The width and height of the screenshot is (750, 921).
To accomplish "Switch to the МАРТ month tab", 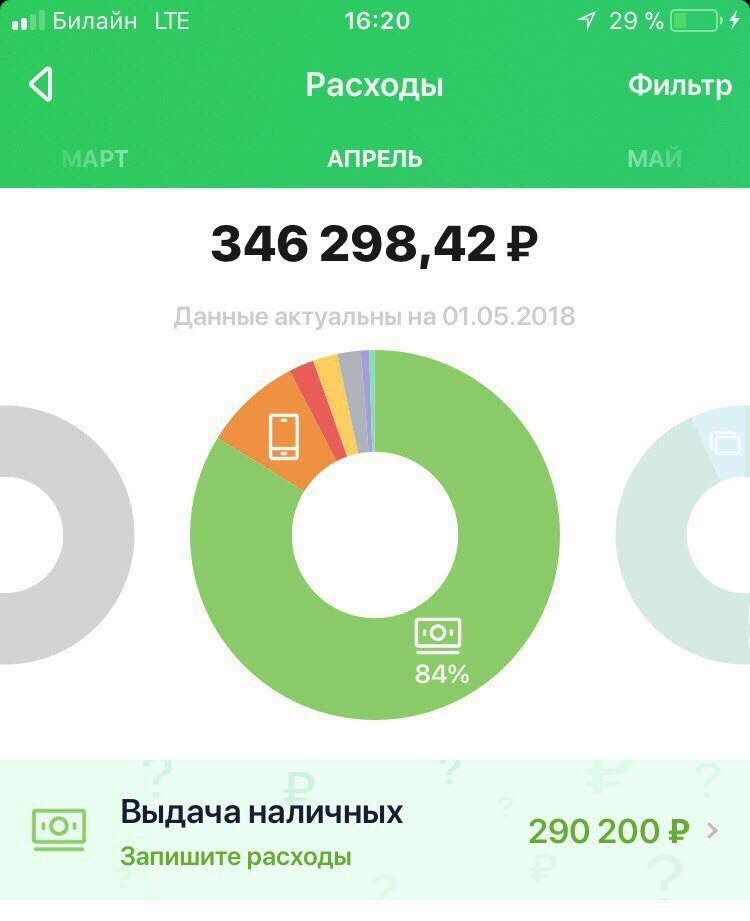I will (95, 159).
